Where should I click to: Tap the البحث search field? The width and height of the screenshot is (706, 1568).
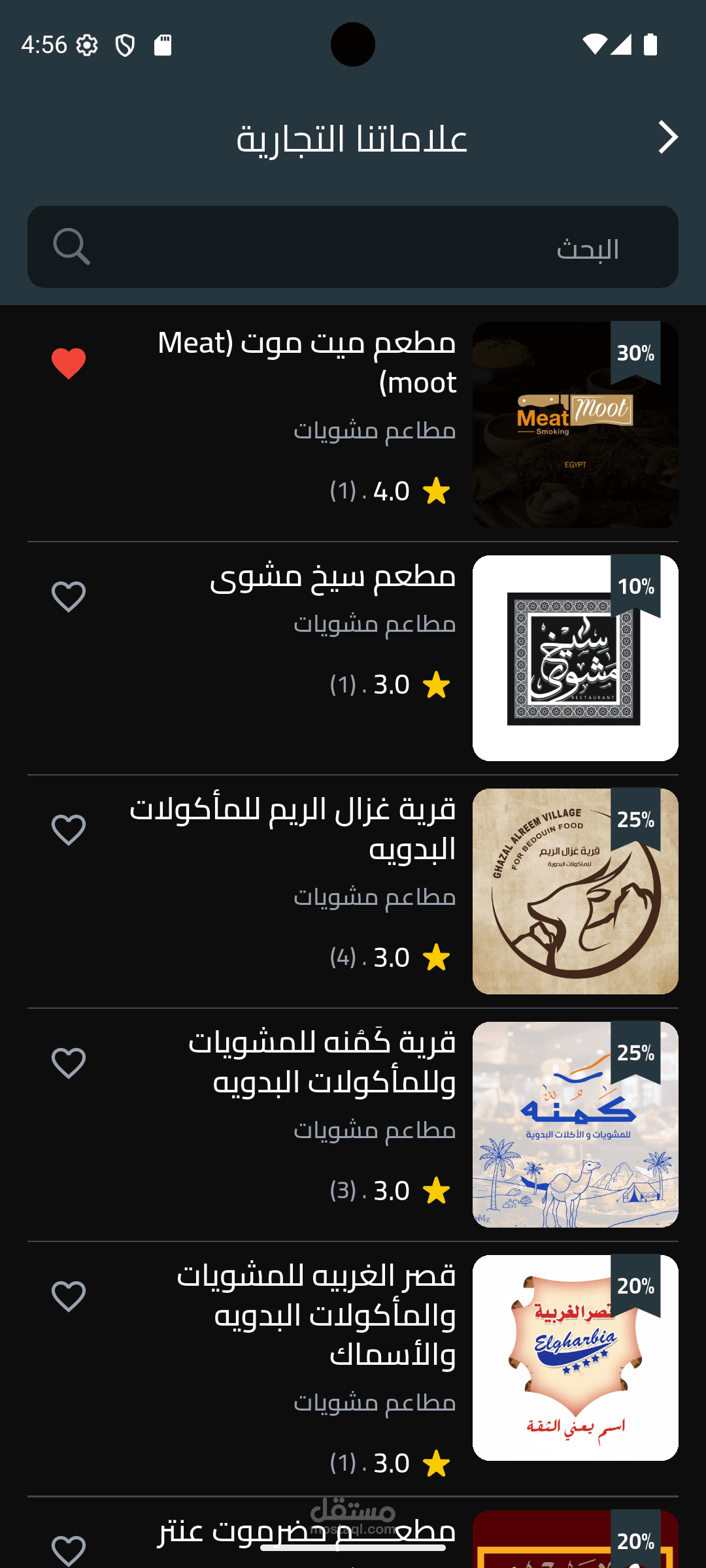pos(353,247)
